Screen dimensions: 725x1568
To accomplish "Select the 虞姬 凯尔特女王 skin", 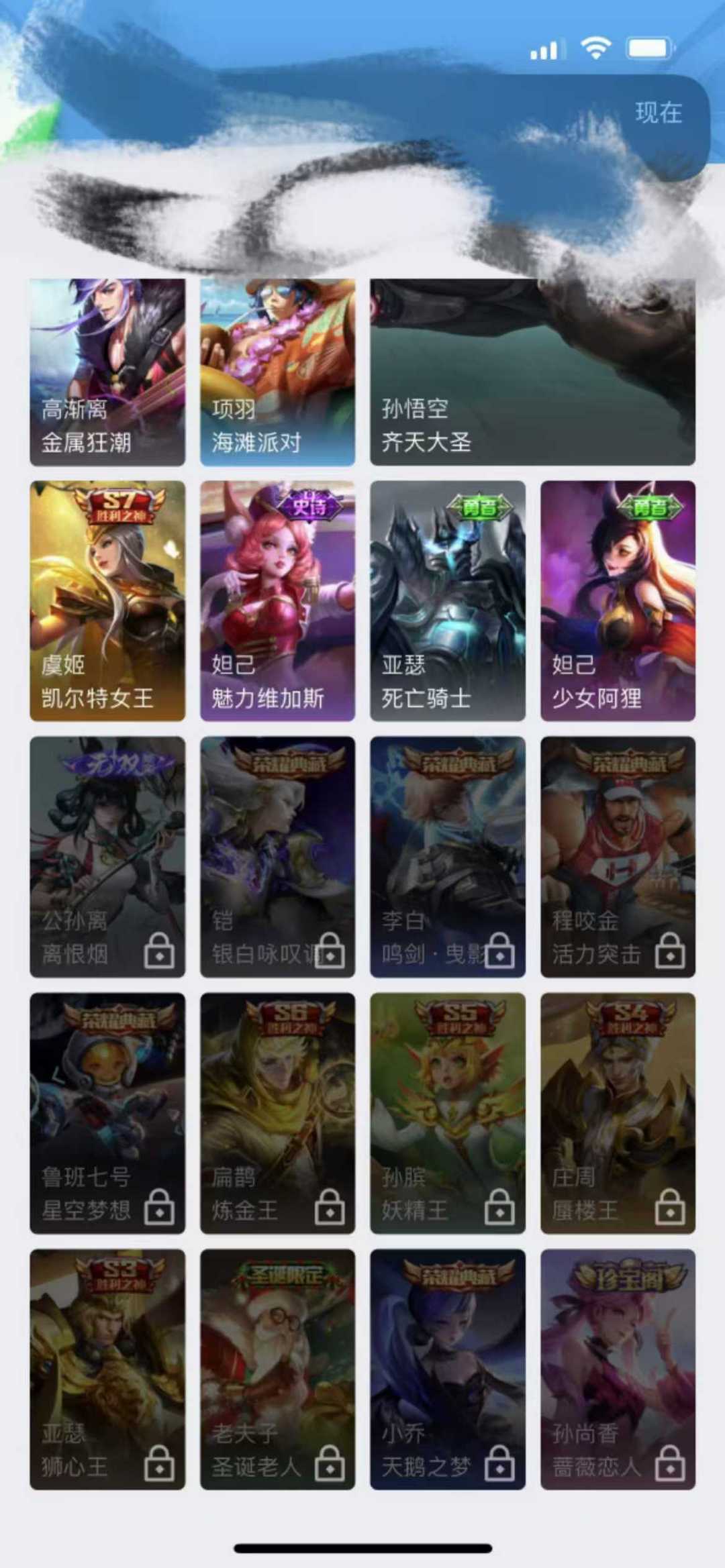I will [x=107, y=600].
